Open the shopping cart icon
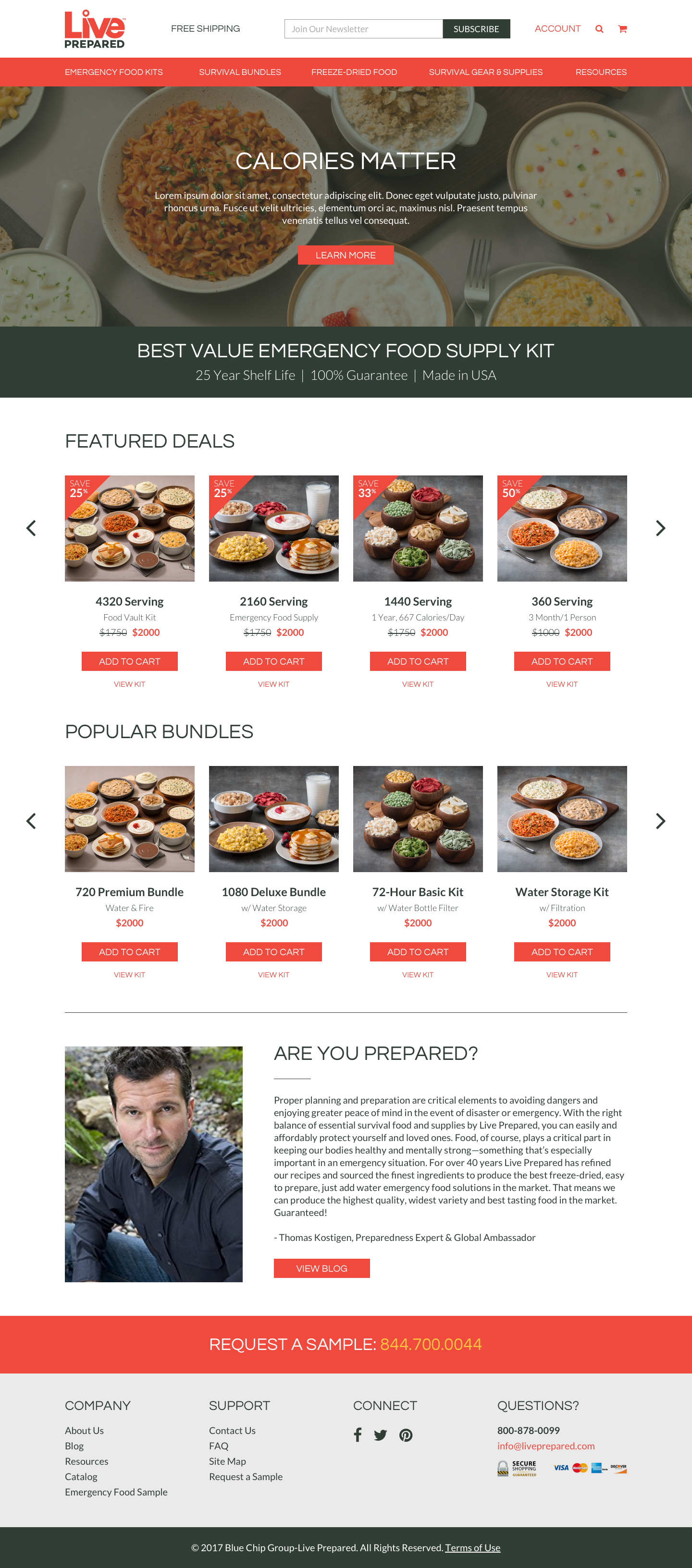The image size is (692, 1568). [x=622, y=29]
